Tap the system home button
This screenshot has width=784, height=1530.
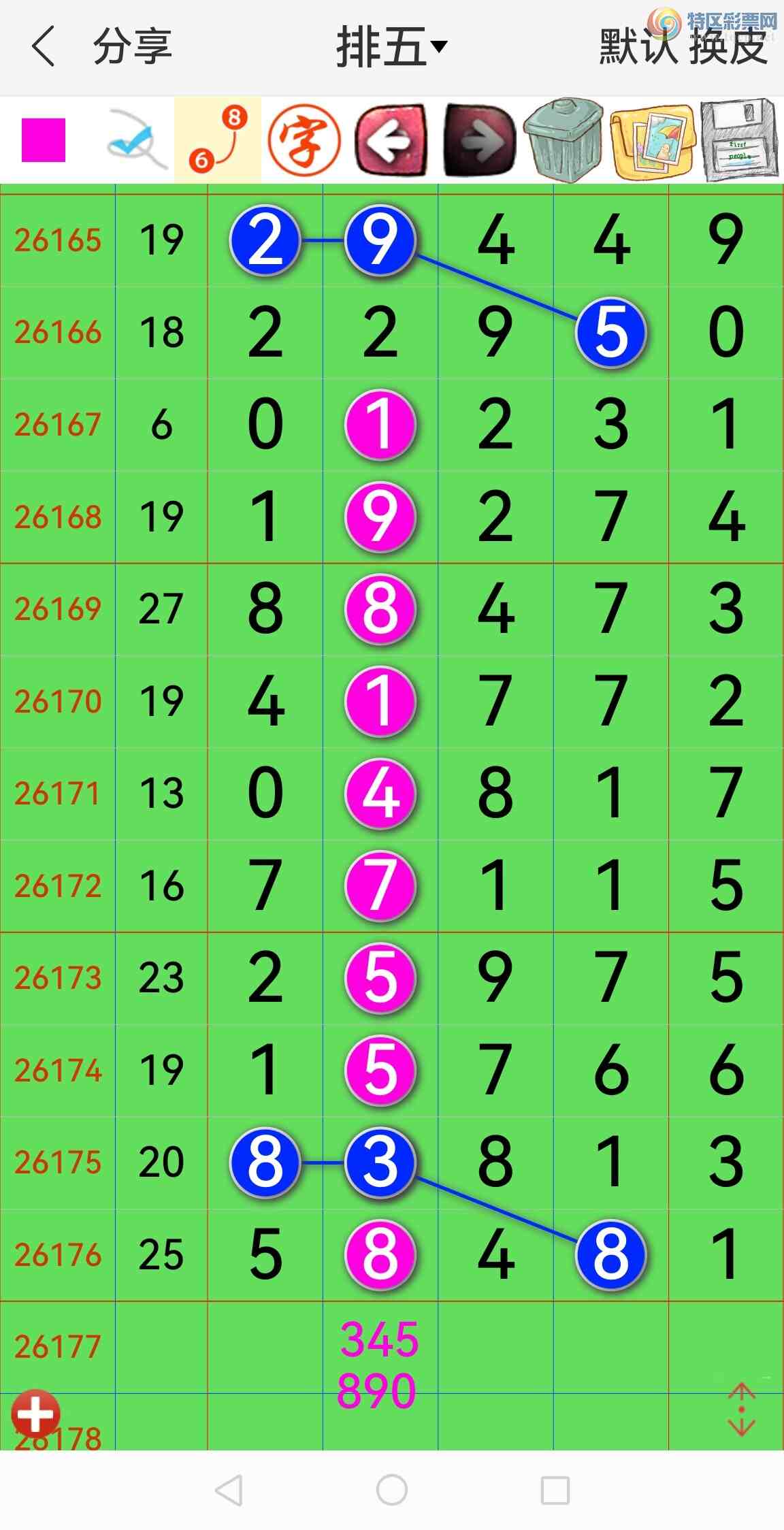tap(392, 1490)
